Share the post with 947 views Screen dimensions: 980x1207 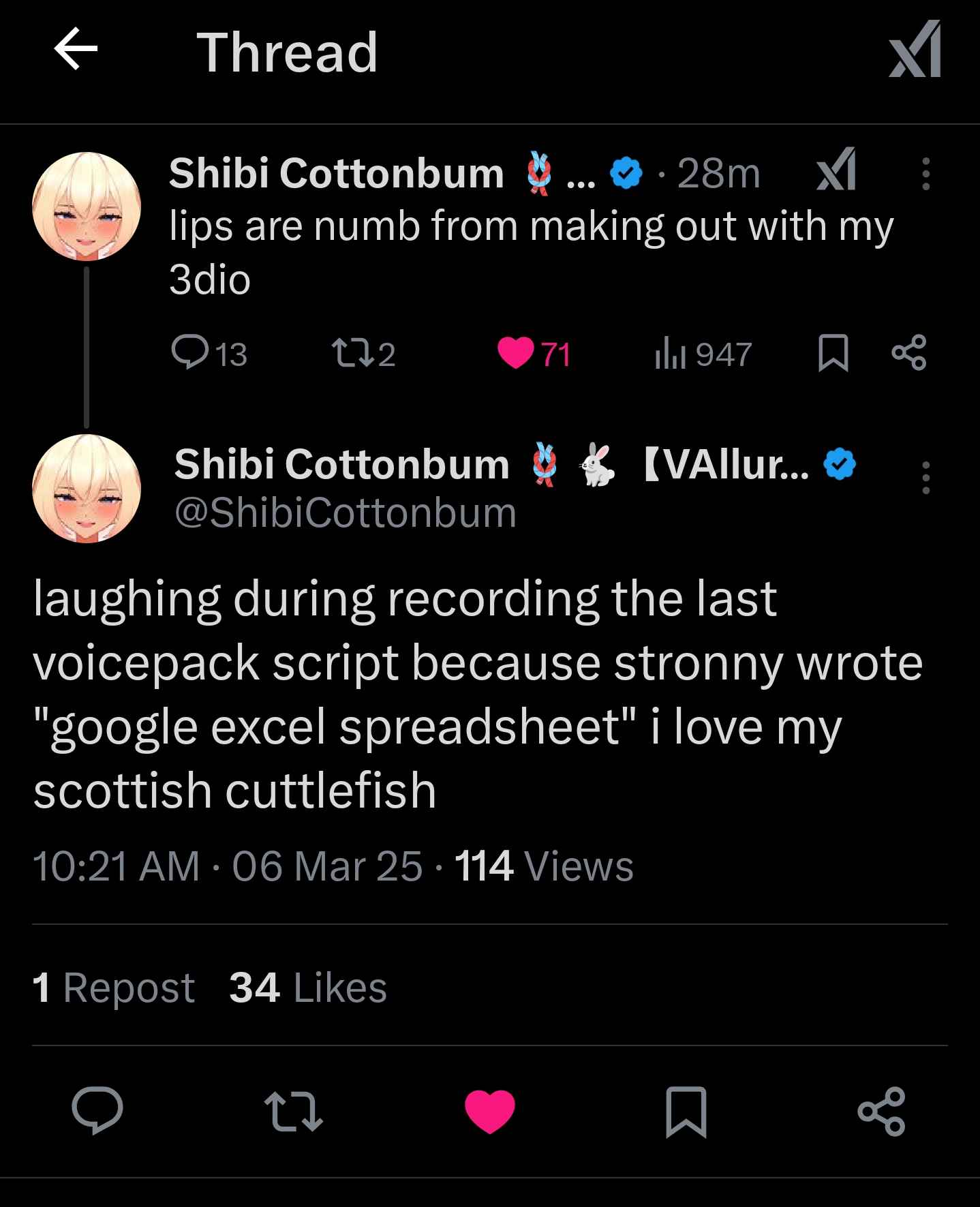[909, 353]
